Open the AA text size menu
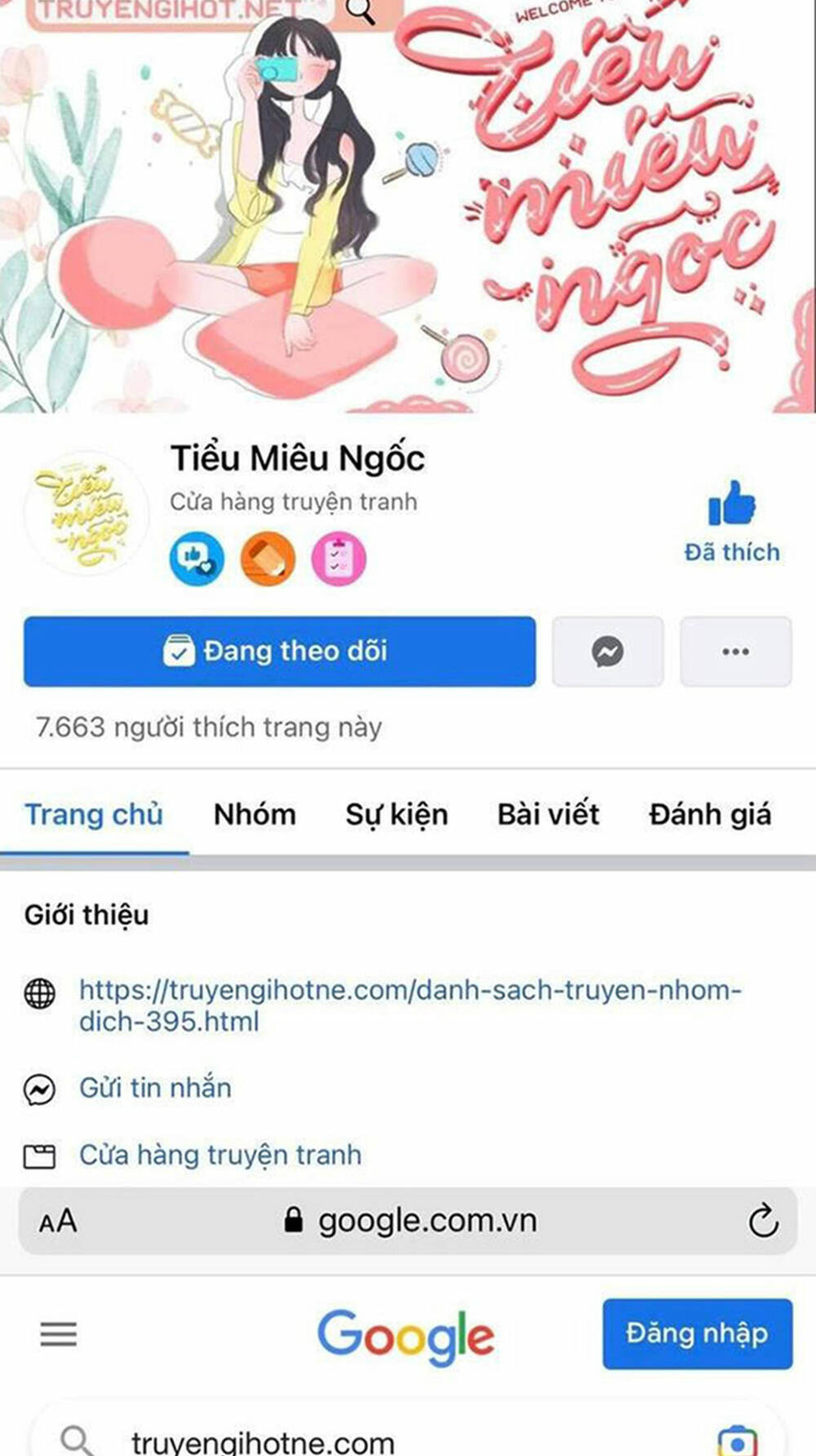The height and width of the screenshot is (1456, 816). (x=58, y=1222)
